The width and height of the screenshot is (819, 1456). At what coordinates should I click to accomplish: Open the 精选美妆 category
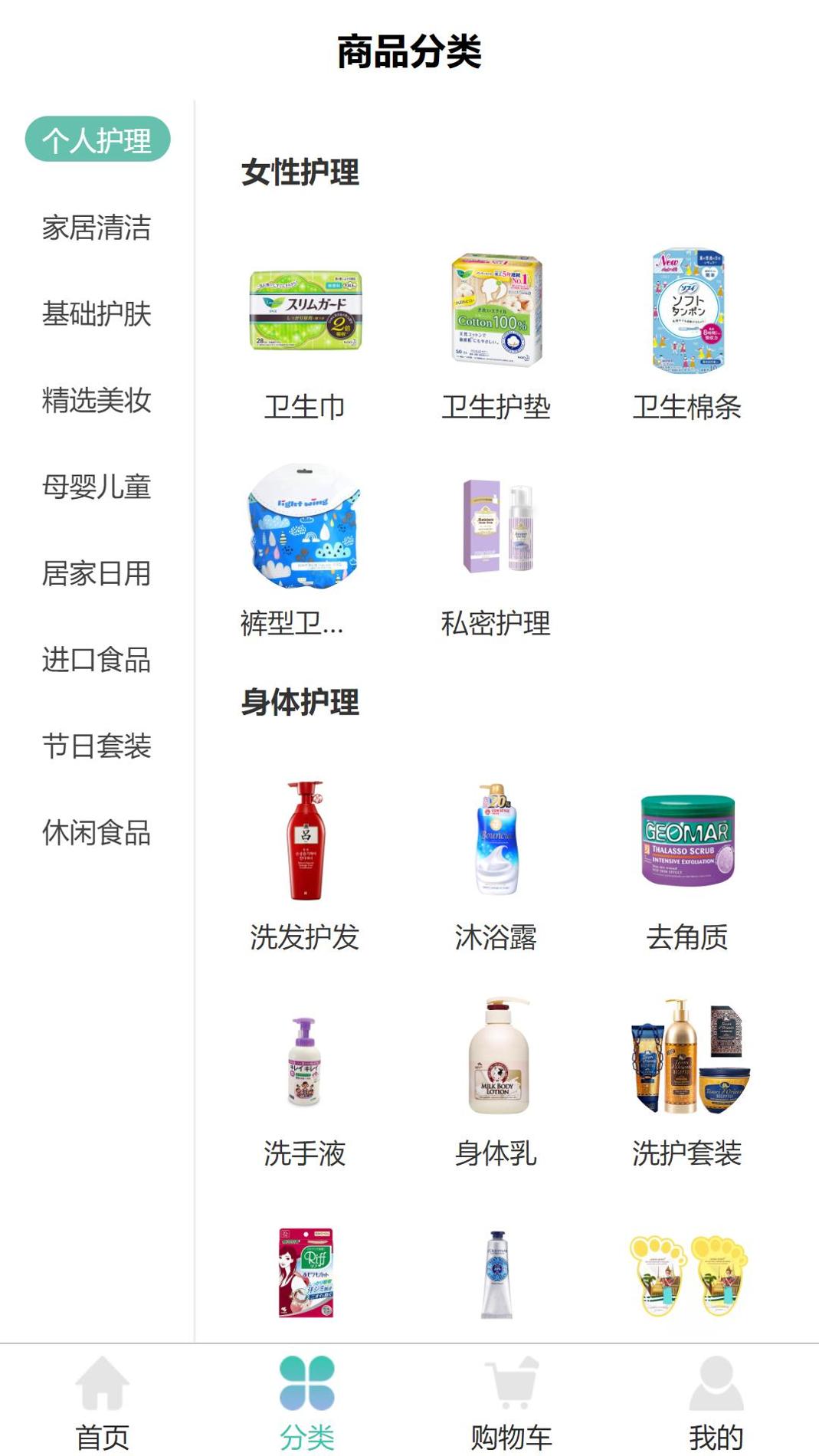(x=97, y=400)
